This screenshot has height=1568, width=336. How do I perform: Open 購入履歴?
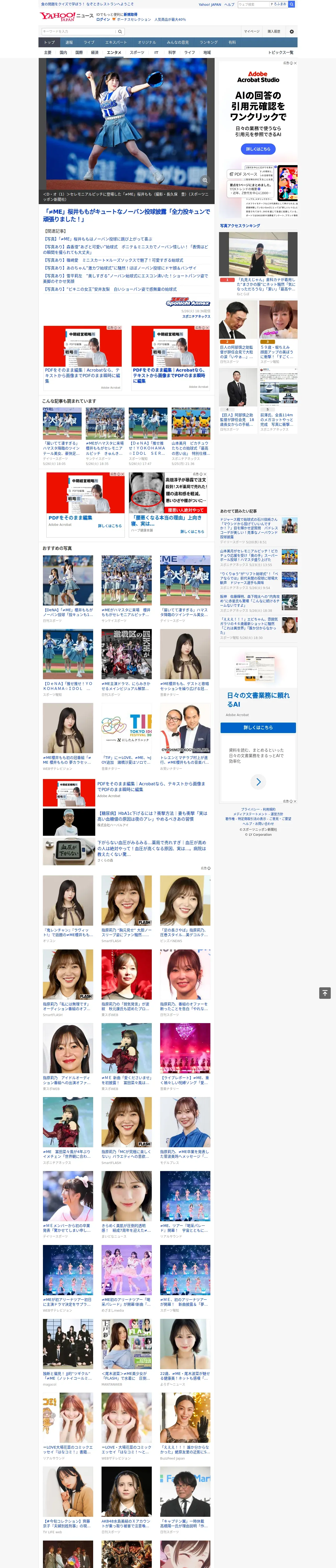pyautogui.click(x=274, y=31)
